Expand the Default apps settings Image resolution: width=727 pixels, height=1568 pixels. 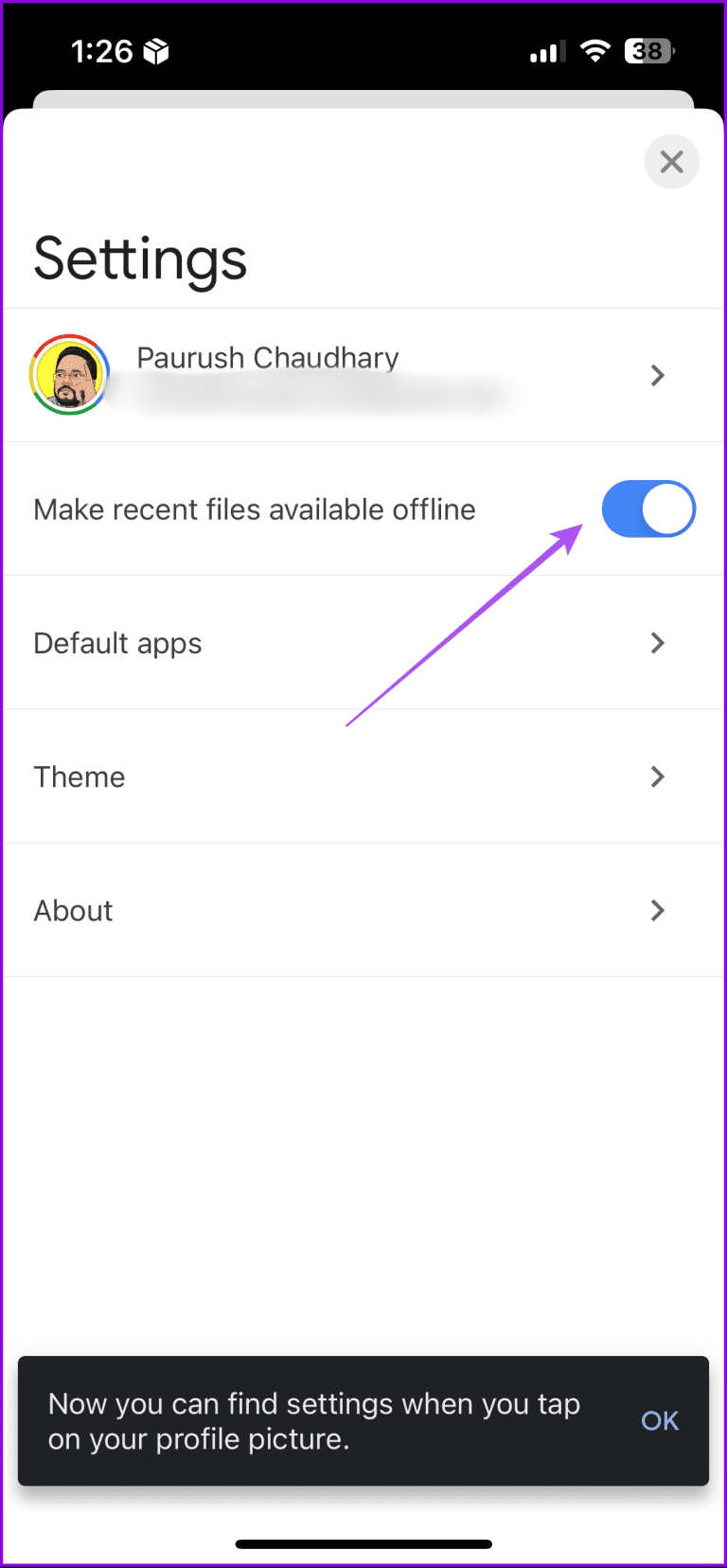(x=658, y=643)
